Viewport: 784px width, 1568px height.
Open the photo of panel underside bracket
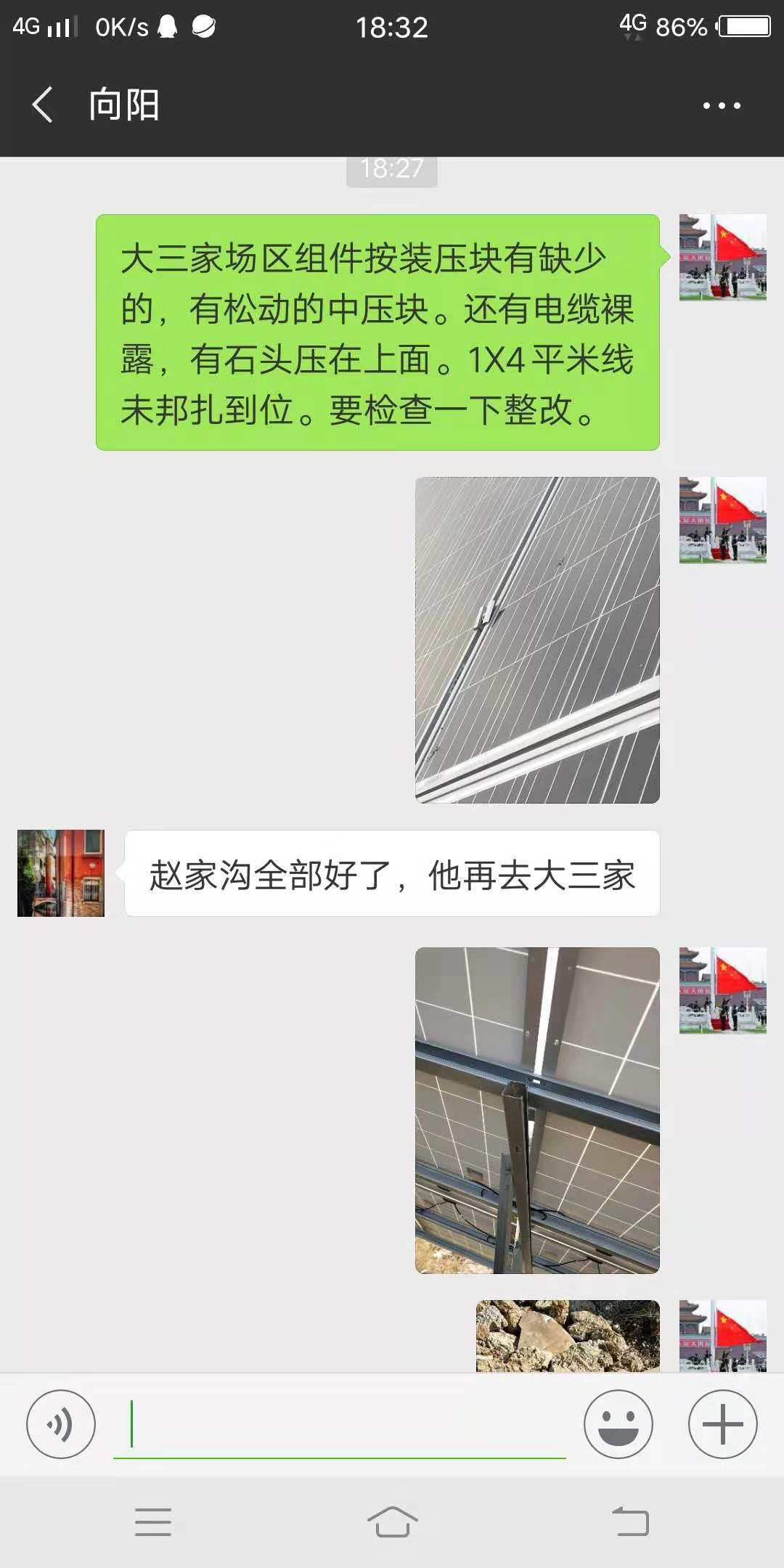537,1110
